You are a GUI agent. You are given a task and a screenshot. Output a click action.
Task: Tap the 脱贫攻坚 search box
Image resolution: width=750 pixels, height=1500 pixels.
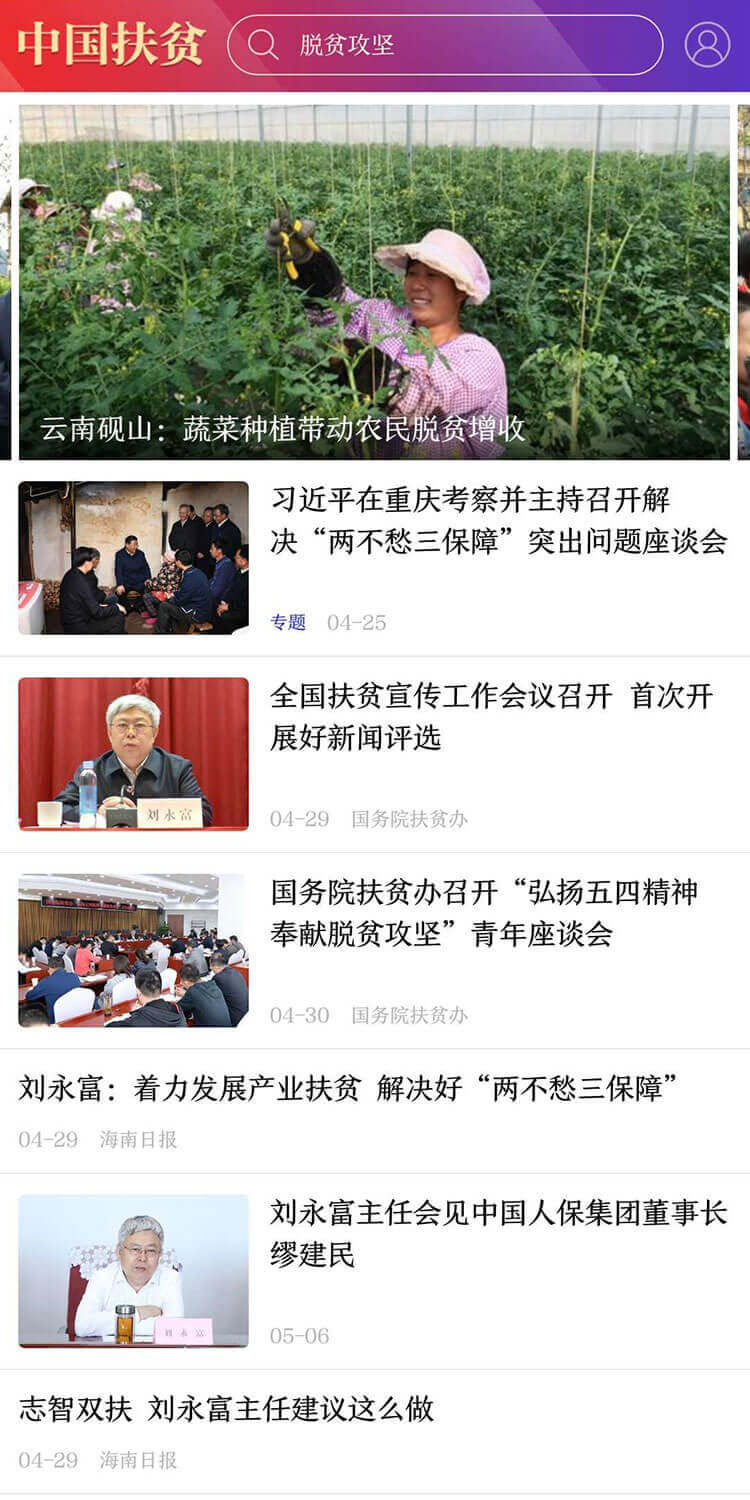[445, 45]
